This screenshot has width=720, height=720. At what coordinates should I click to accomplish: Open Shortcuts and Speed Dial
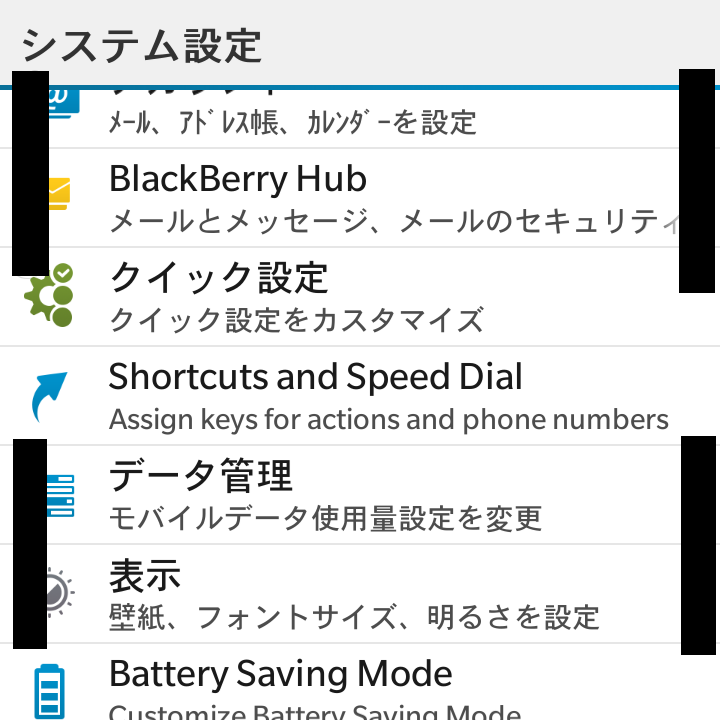360,396
